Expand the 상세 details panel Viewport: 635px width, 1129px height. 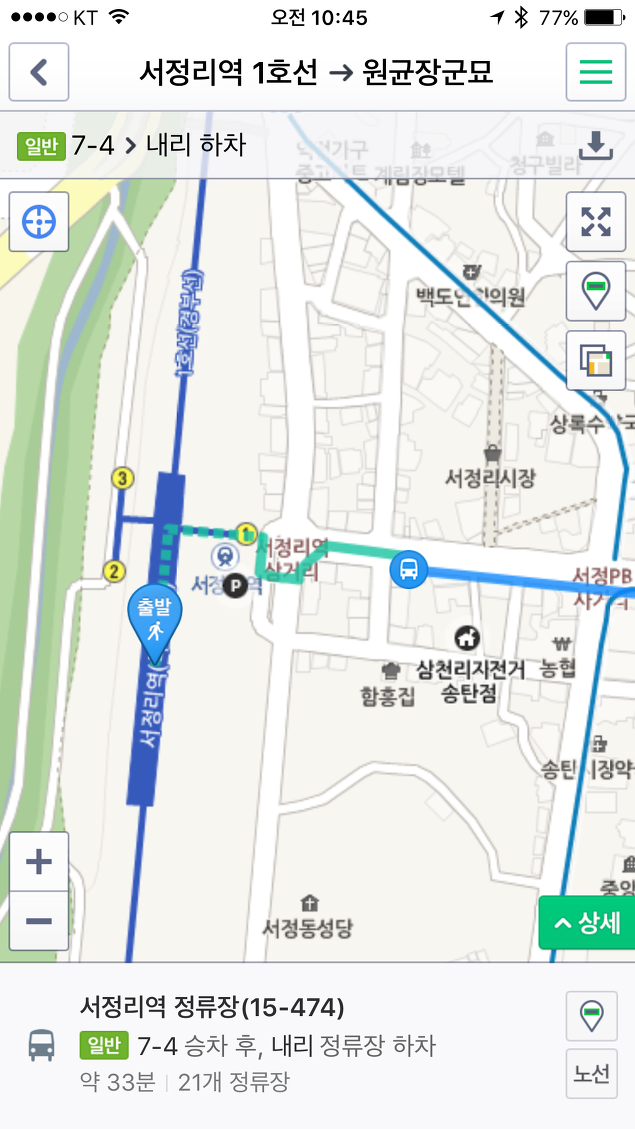click(x=587, y=923)
